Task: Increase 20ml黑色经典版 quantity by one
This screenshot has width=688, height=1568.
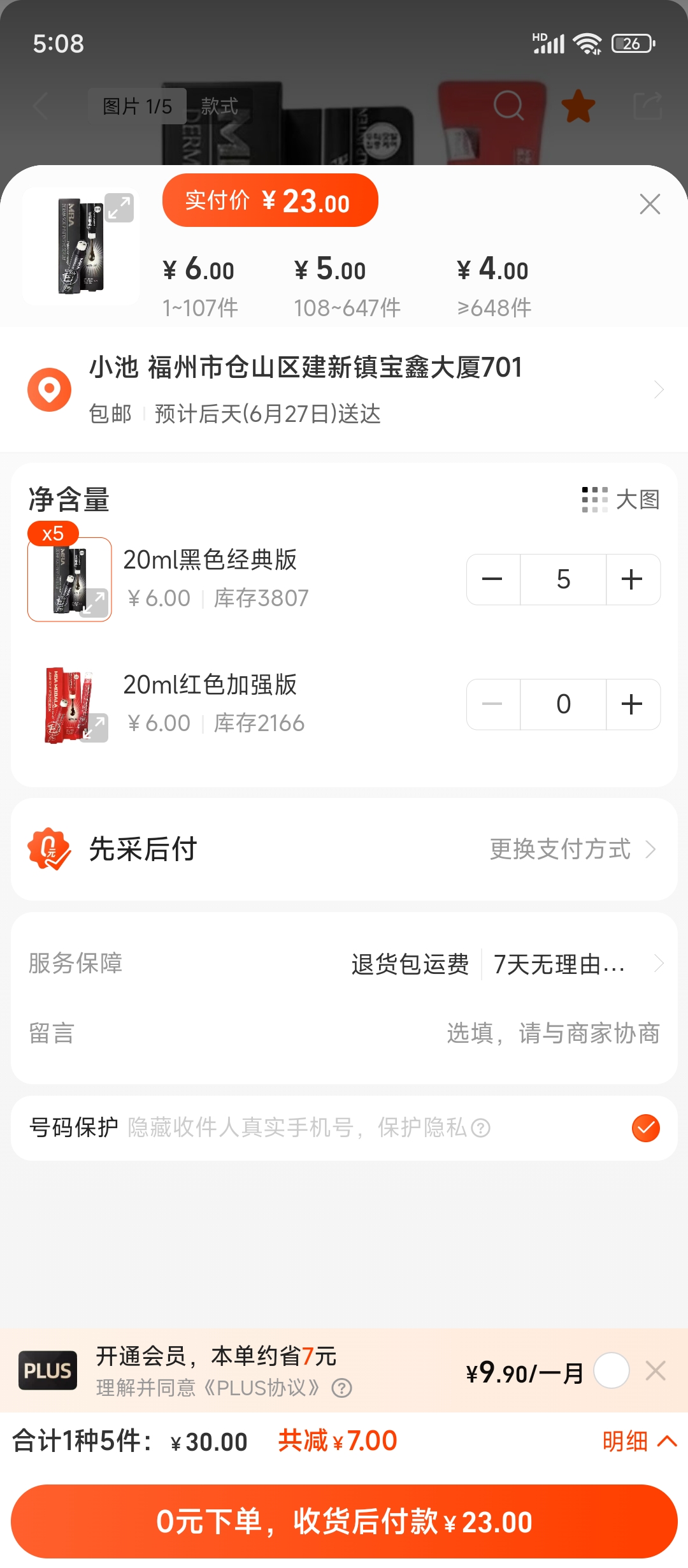Action: (x=632, y=579)
